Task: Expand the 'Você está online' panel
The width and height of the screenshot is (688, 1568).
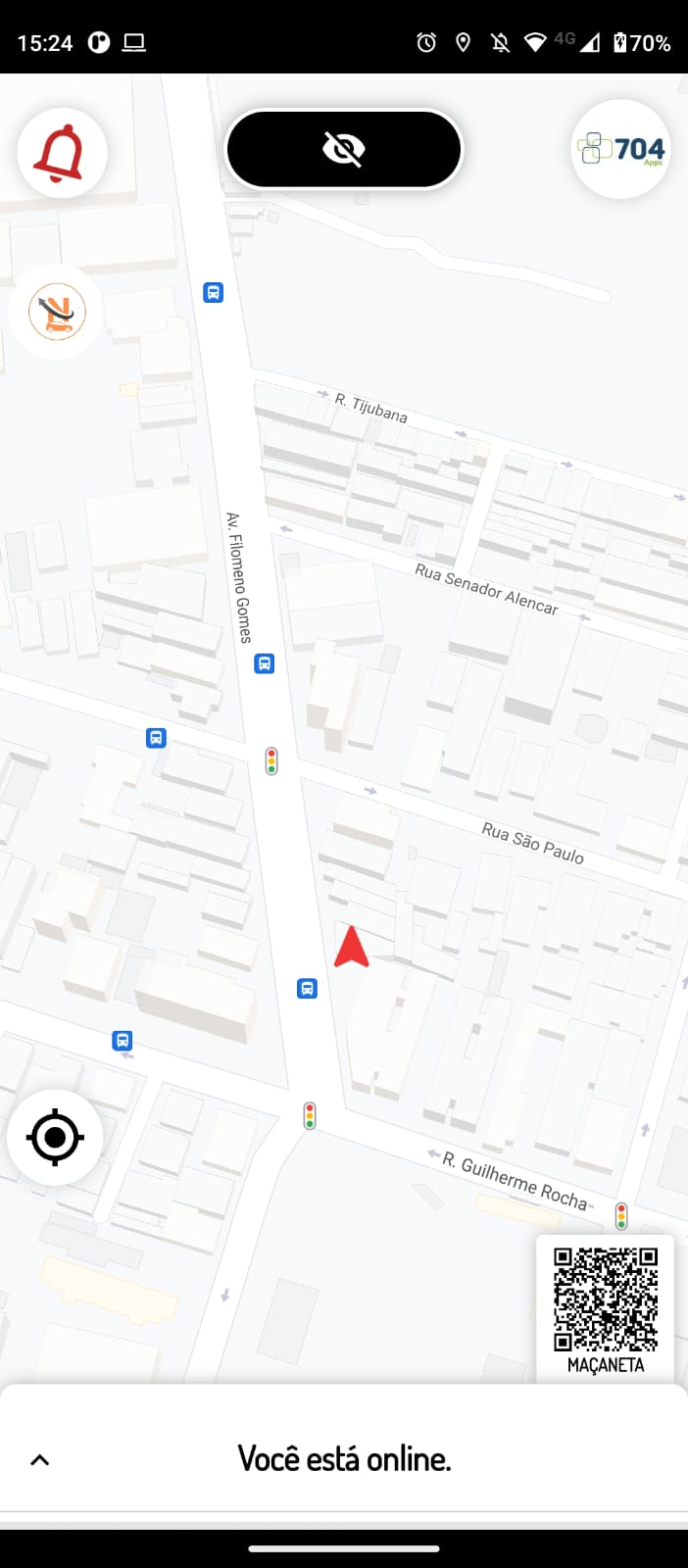Action: [x=40, y=1460]
